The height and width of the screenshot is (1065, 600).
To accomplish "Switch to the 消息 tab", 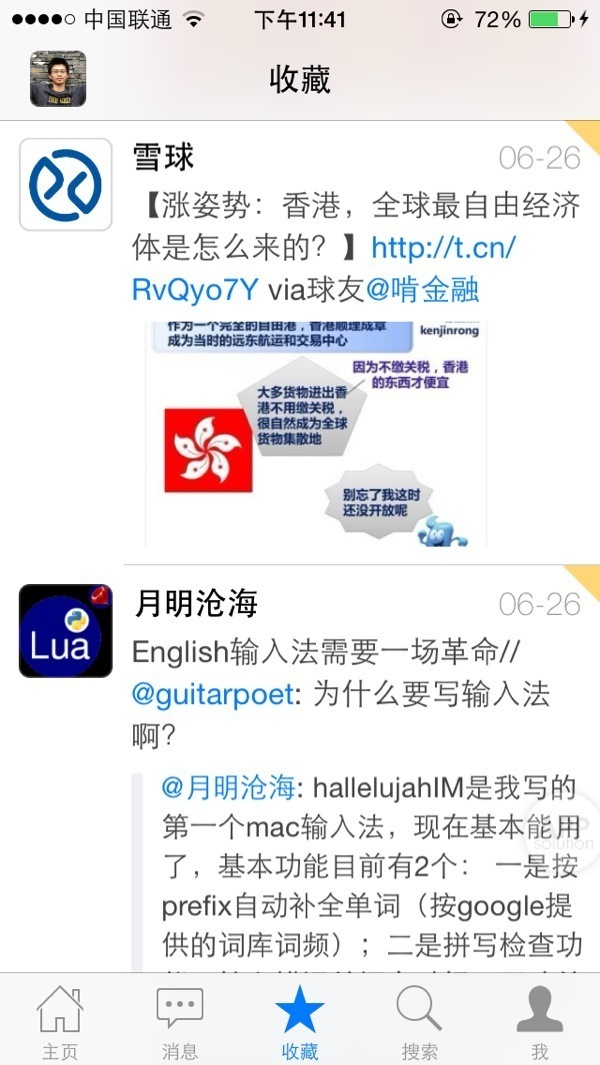I will click(x=180, y=1021).
